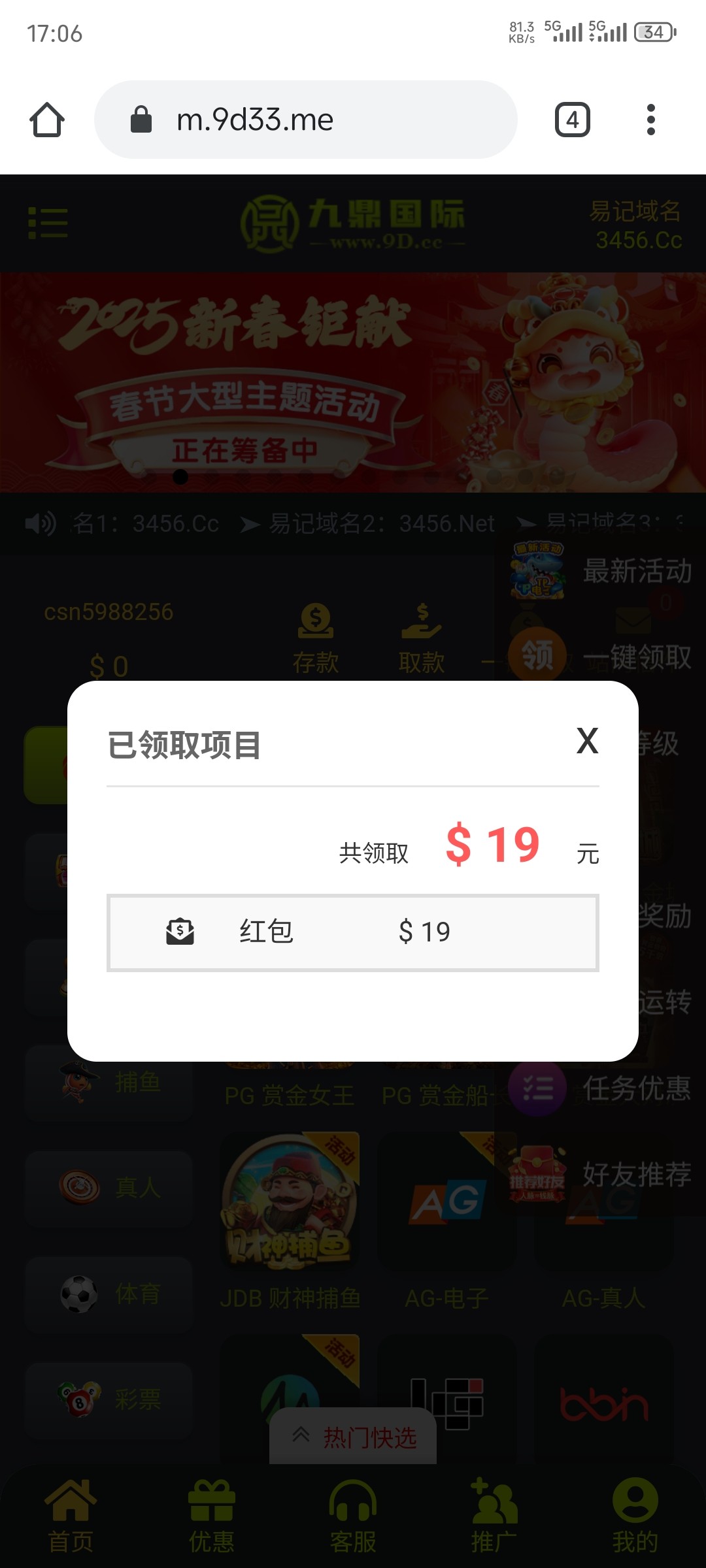The width and height of the screenshot is (706, 1568).
Task: Click the browser address bar showing m.9d33.me
Action: tap(306, 120)
